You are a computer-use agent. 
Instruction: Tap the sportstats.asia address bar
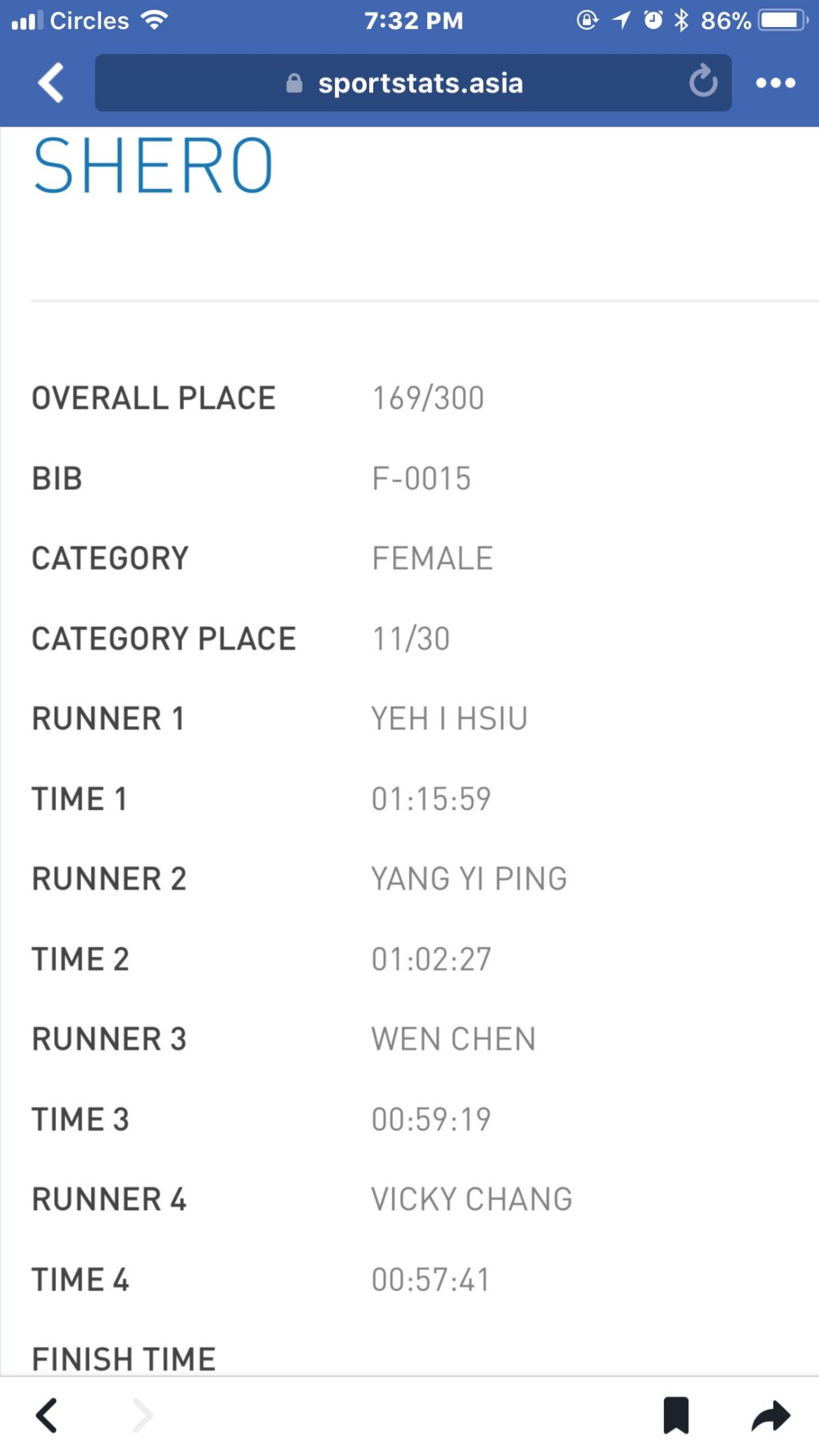[x=413, y=83]
